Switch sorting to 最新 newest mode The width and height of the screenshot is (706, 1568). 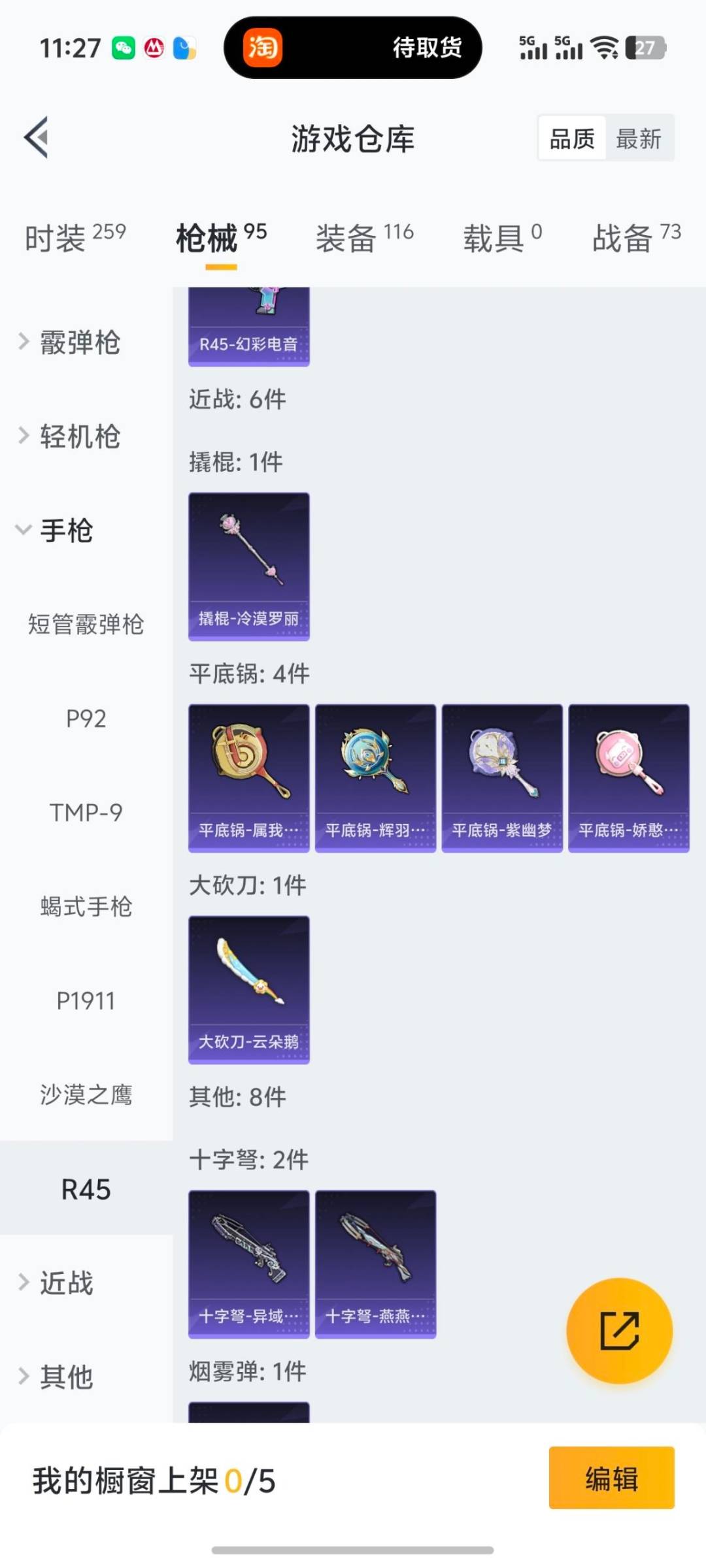641,138
